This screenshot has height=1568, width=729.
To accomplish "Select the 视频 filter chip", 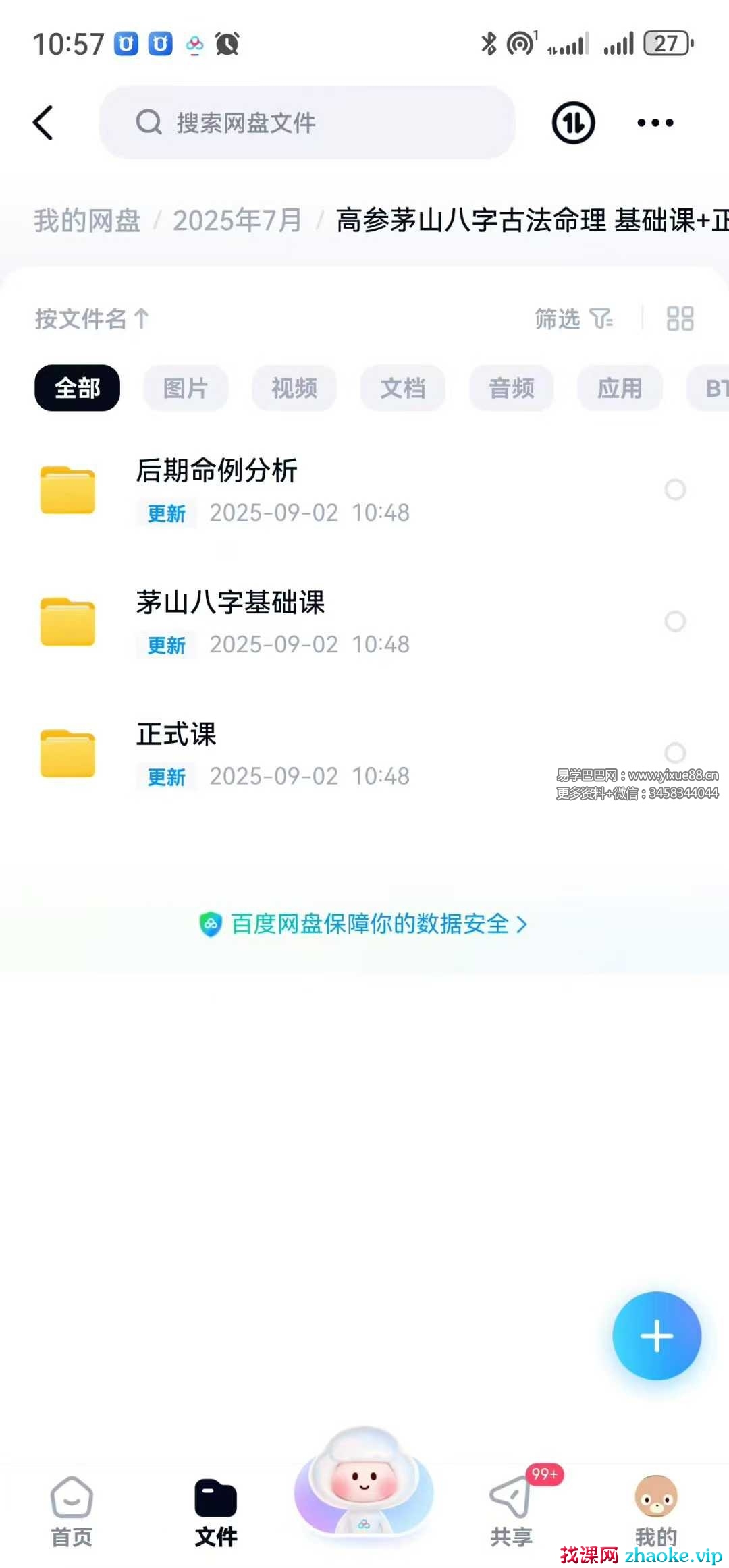I will tap(294, 388).
